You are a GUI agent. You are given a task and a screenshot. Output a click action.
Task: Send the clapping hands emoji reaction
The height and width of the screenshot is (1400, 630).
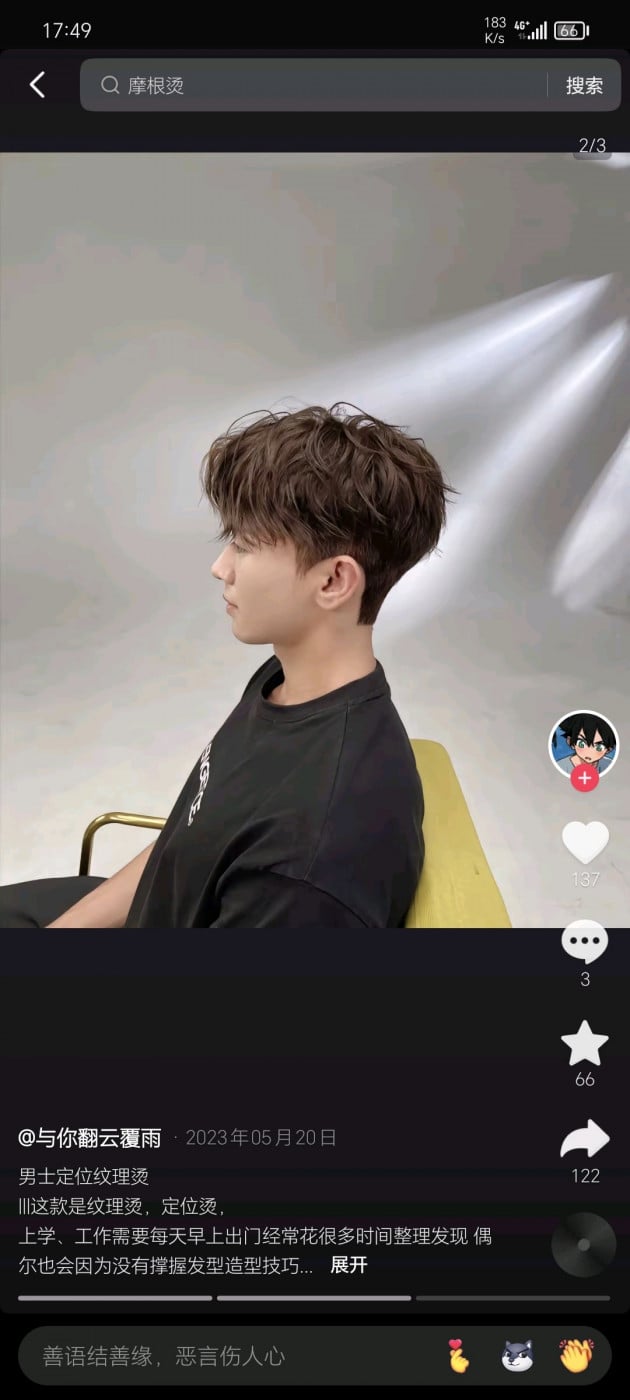(x=576, y=1356)
